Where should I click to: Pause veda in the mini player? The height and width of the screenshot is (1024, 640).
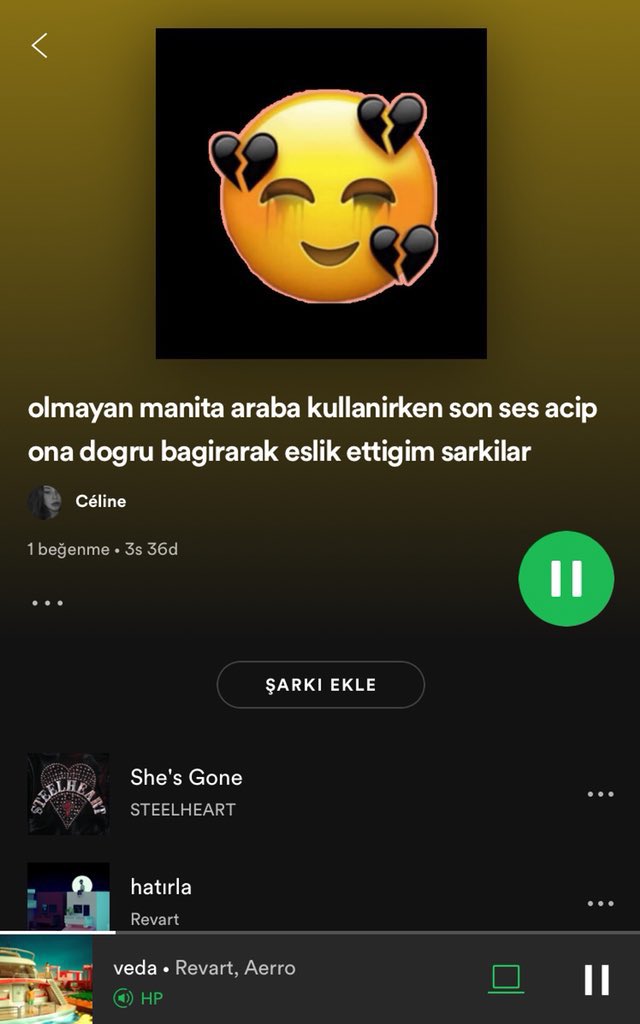(x=596, y=979)
